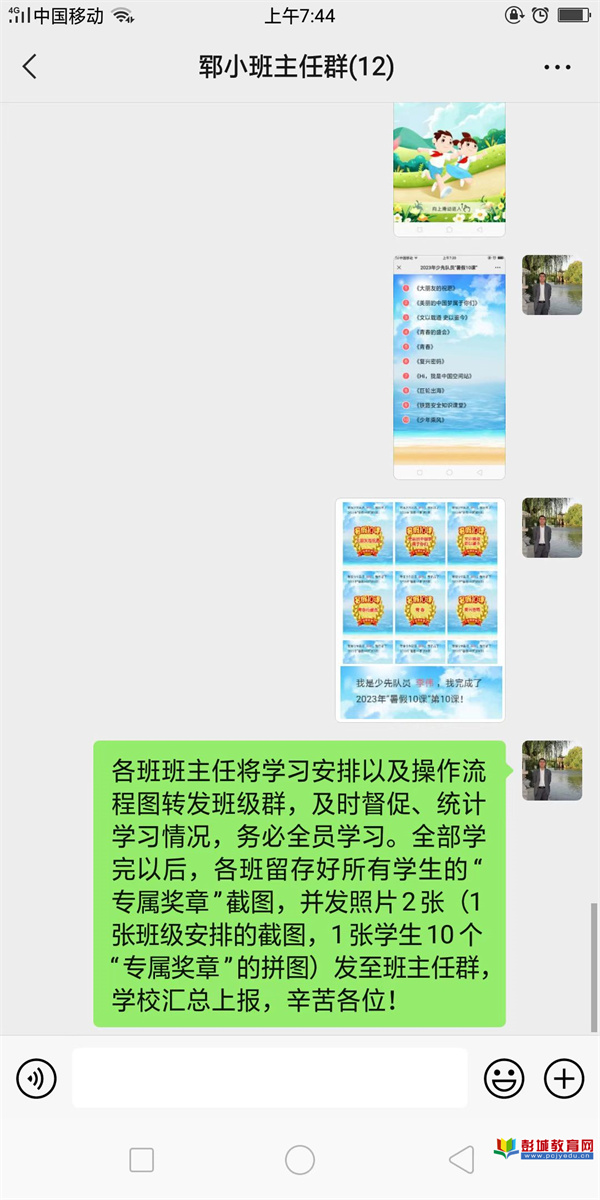
Task: Tap the system home button
Action: pos(300,1160)
